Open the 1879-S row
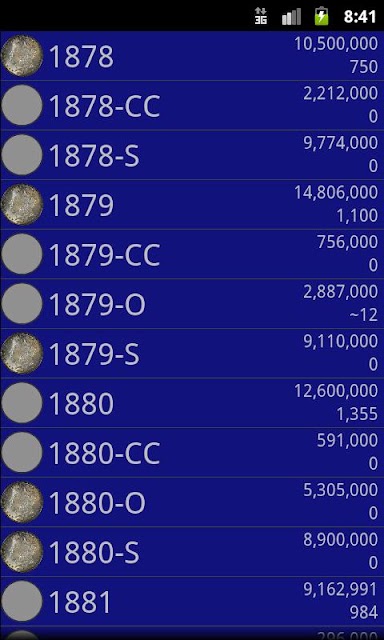The width and height of the screenshot is (384, 640). (192, 353)
